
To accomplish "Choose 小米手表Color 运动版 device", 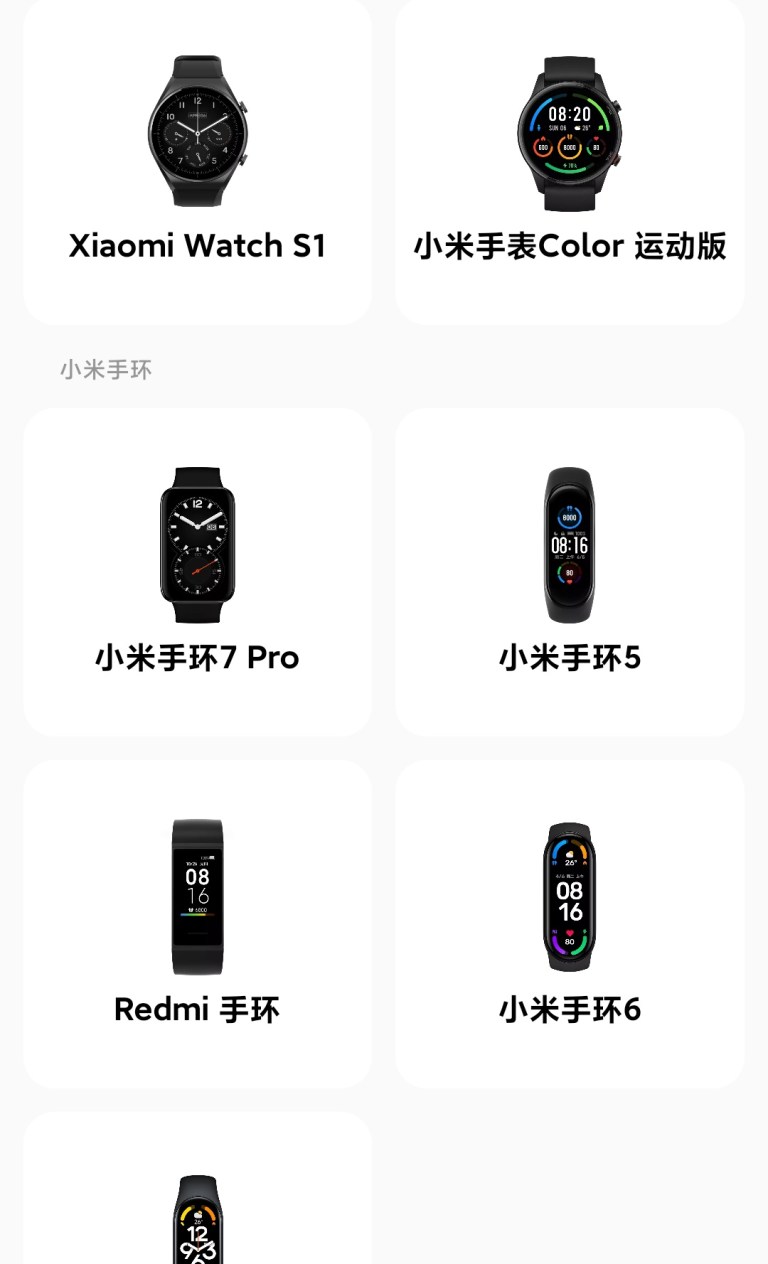I will pos(570,165).
